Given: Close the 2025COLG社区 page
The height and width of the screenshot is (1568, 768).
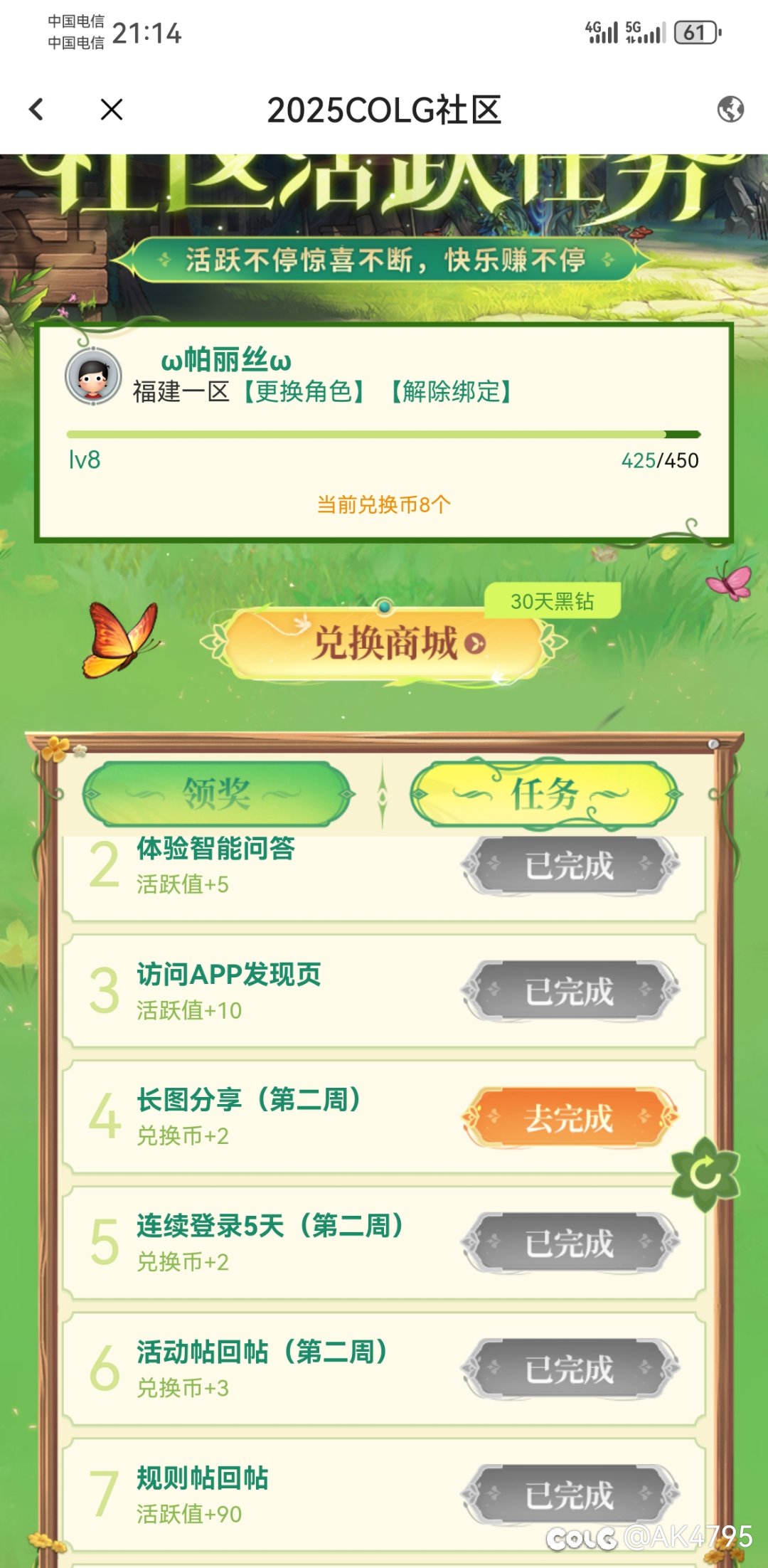Looking at the screenshot, I should [112, 110].
